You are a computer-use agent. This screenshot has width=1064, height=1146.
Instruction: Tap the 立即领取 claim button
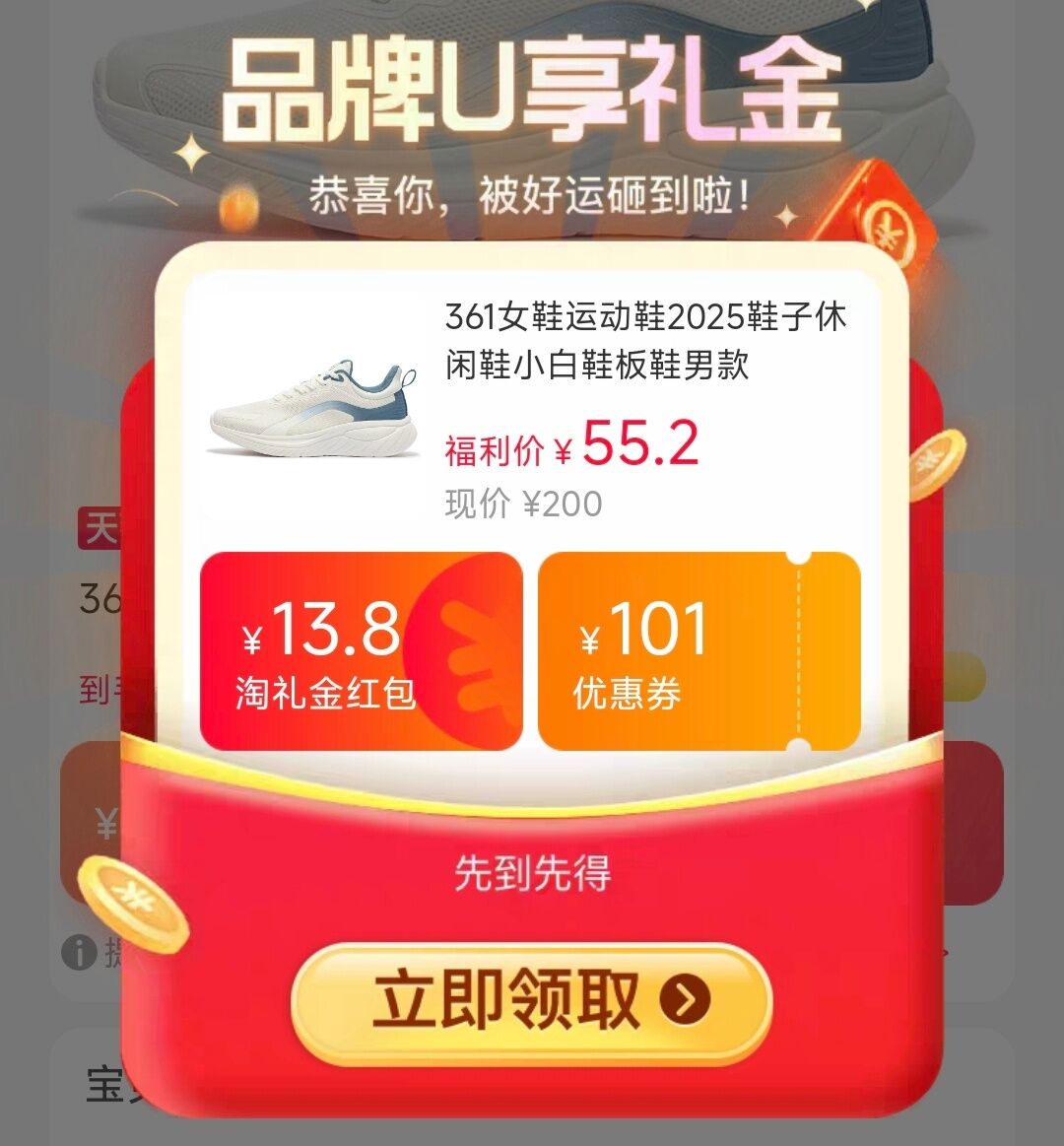point(531,1001)
